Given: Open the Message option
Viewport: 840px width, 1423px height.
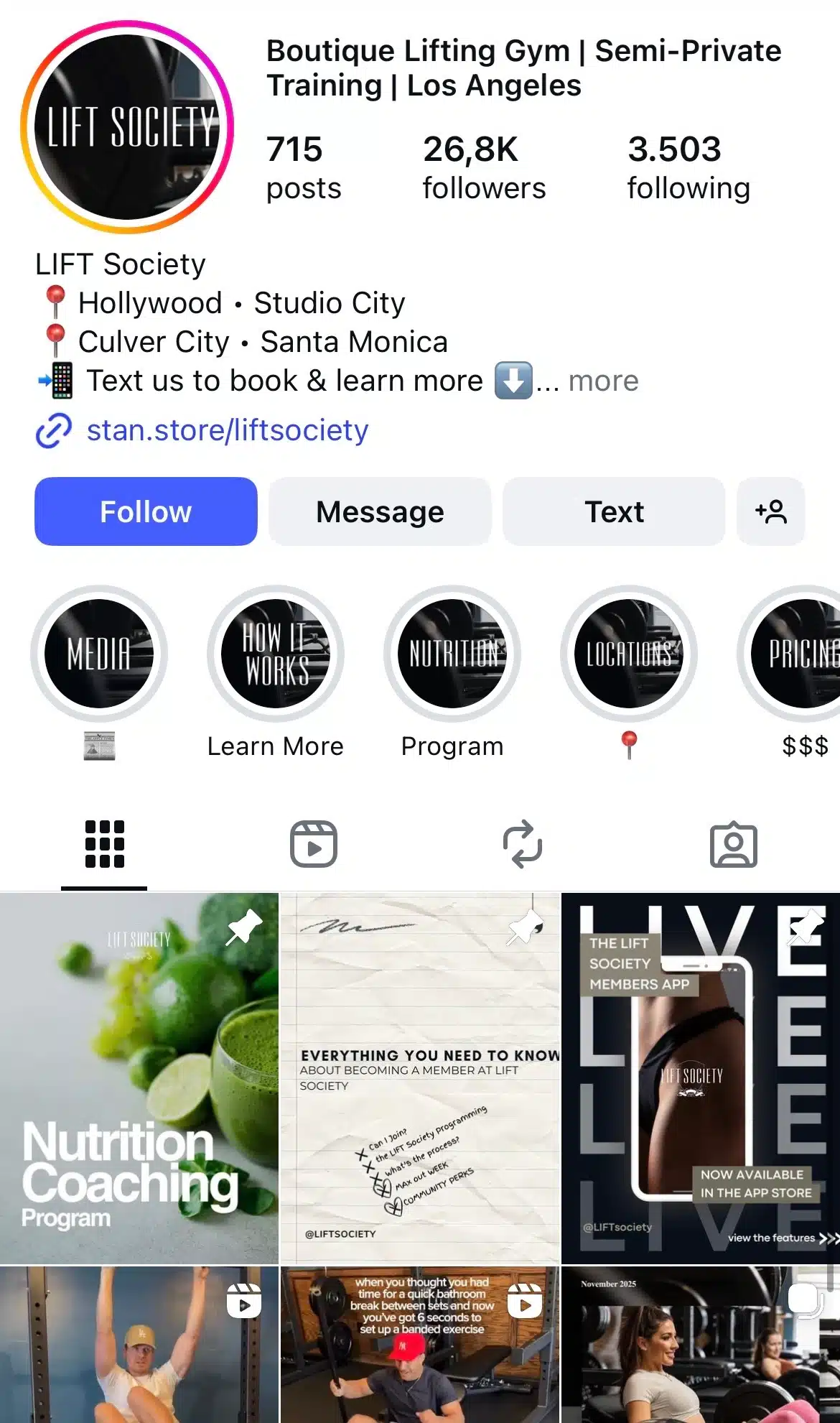Looking at the screenshot, I should point(380,511).
